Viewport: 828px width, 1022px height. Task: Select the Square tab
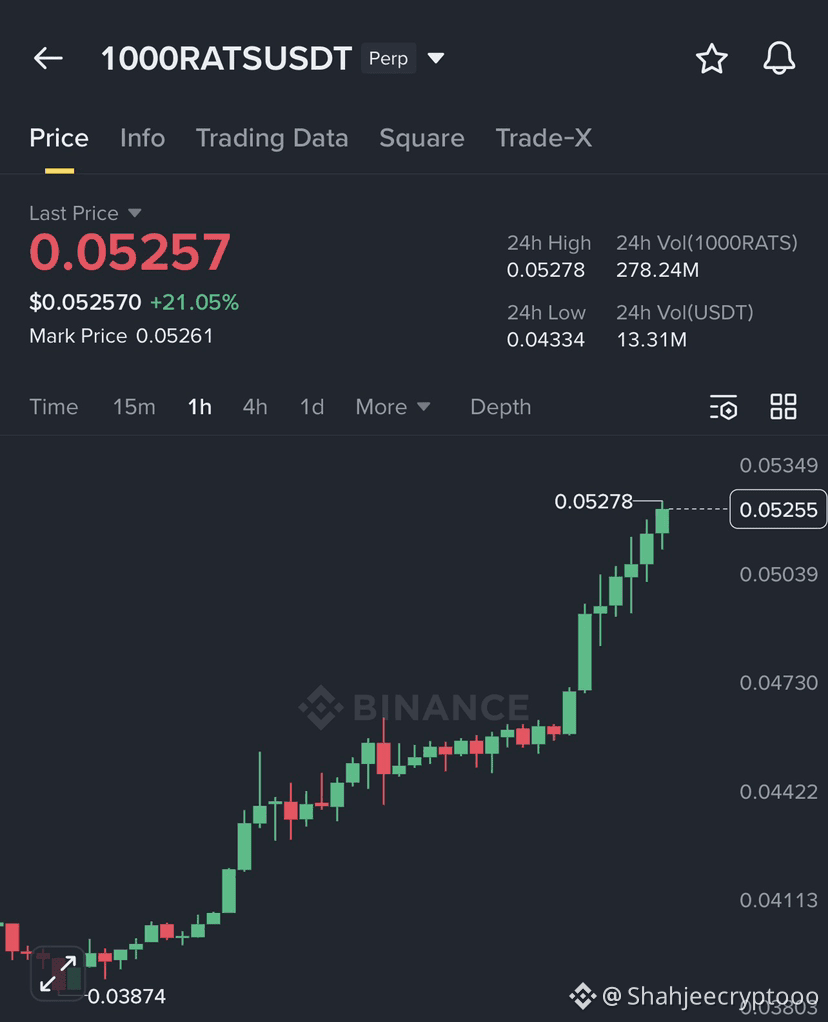[x=421, y=139]
